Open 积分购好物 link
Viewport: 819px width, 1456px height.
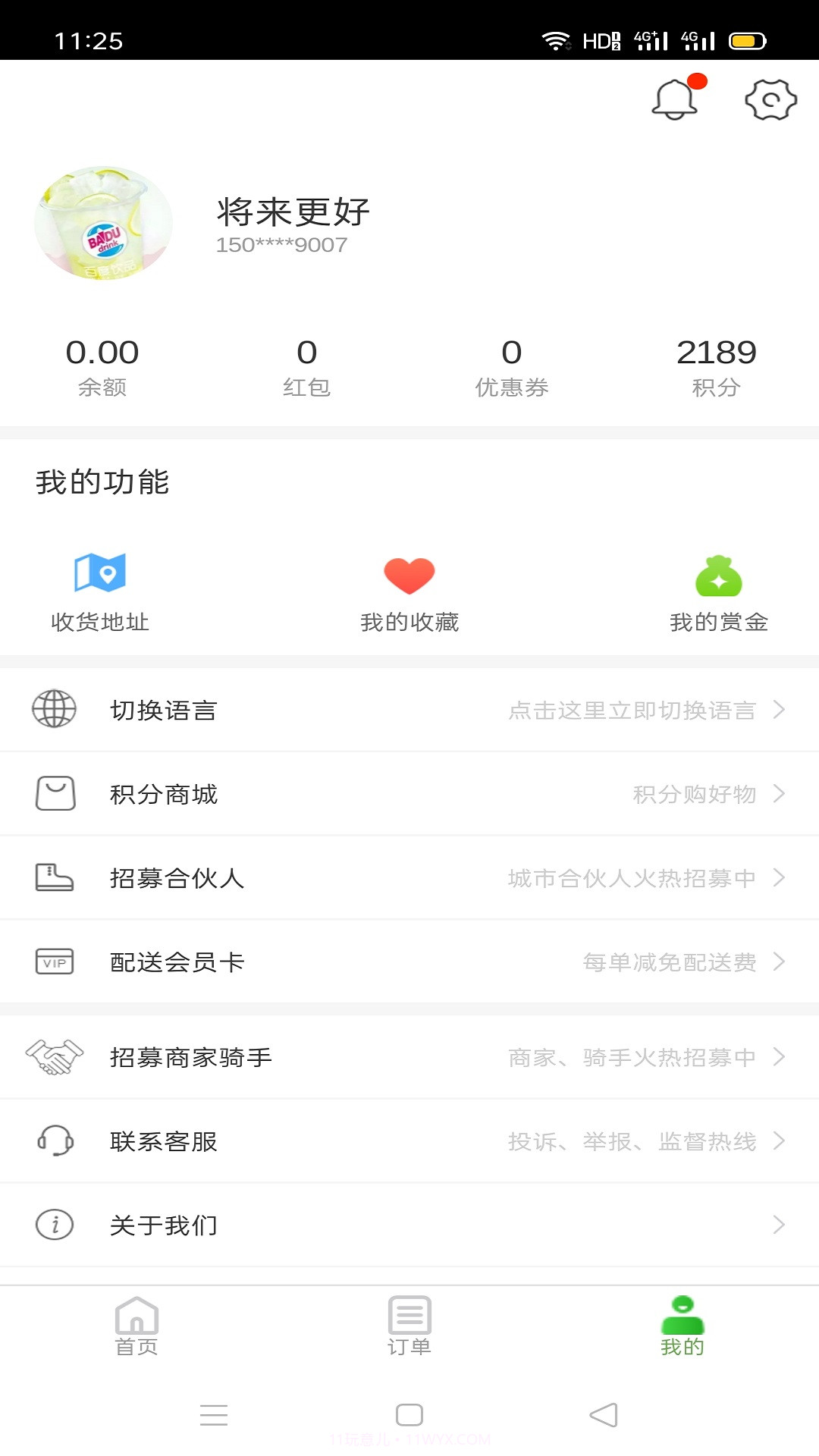pyautogui.click(x=692, y=794)
